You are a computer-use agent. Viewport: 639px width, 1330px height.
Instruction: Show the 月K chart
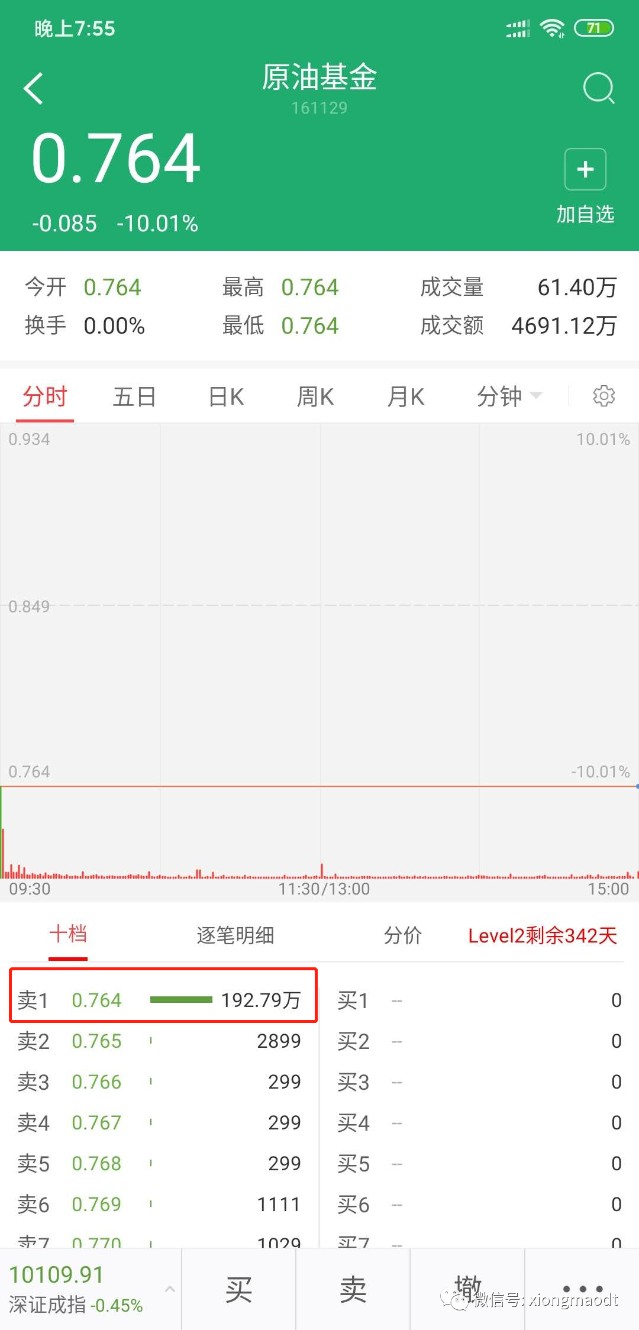[x=405, y=397]
